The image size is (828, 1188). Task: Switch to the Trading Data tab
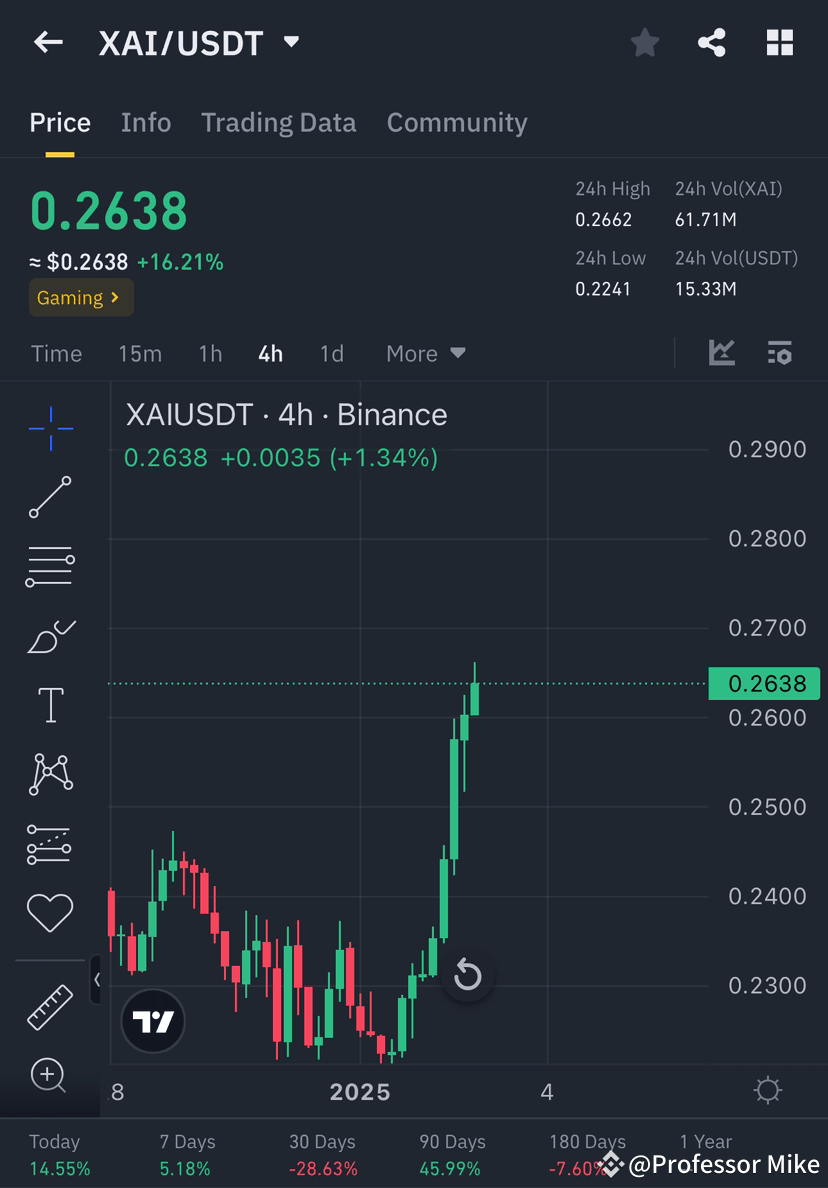(x=278, y=122)
